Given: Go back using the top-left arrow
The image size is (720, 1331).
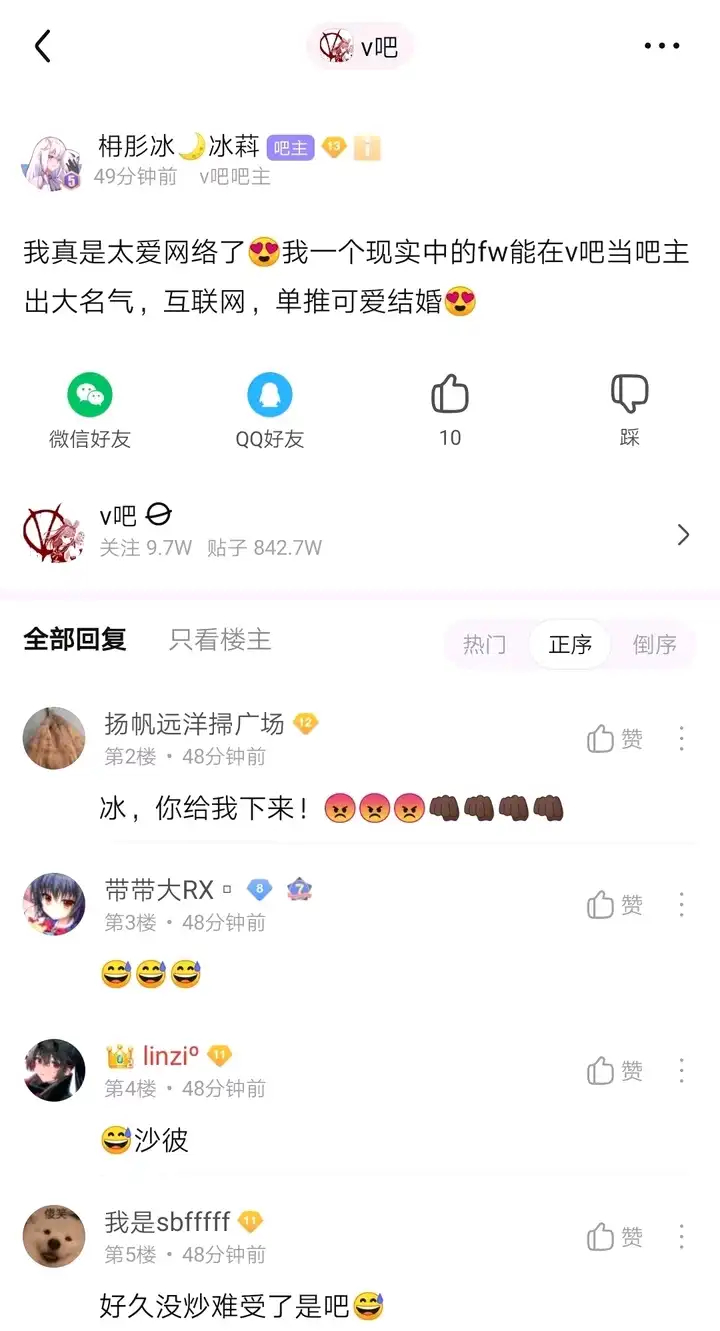Looking at the screenshot, I should click(42, 46).
